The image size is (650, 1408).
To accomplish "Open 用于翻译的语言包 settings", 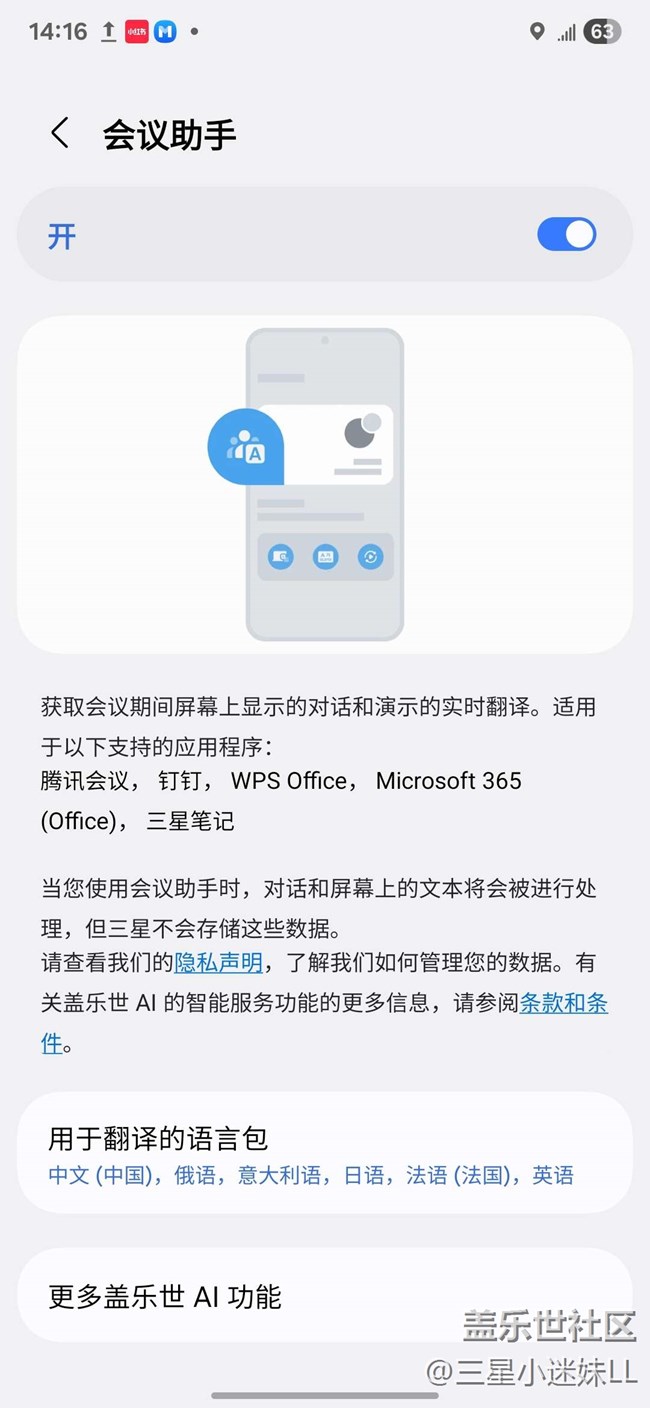I will pyautogui.click(x=324, y=1154).
